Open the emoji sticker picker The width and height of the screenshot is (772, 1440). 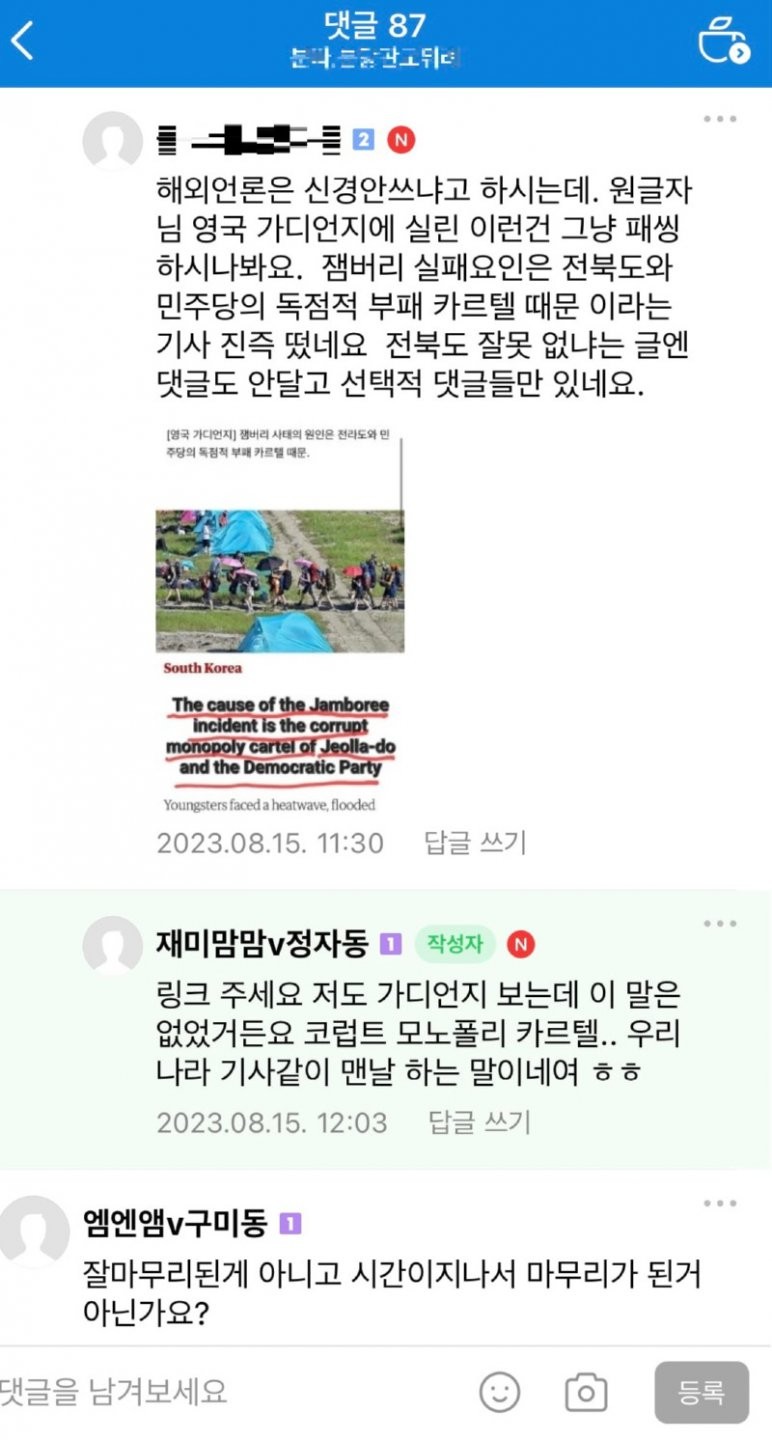pyautogui.click(x=500, y=1391)
